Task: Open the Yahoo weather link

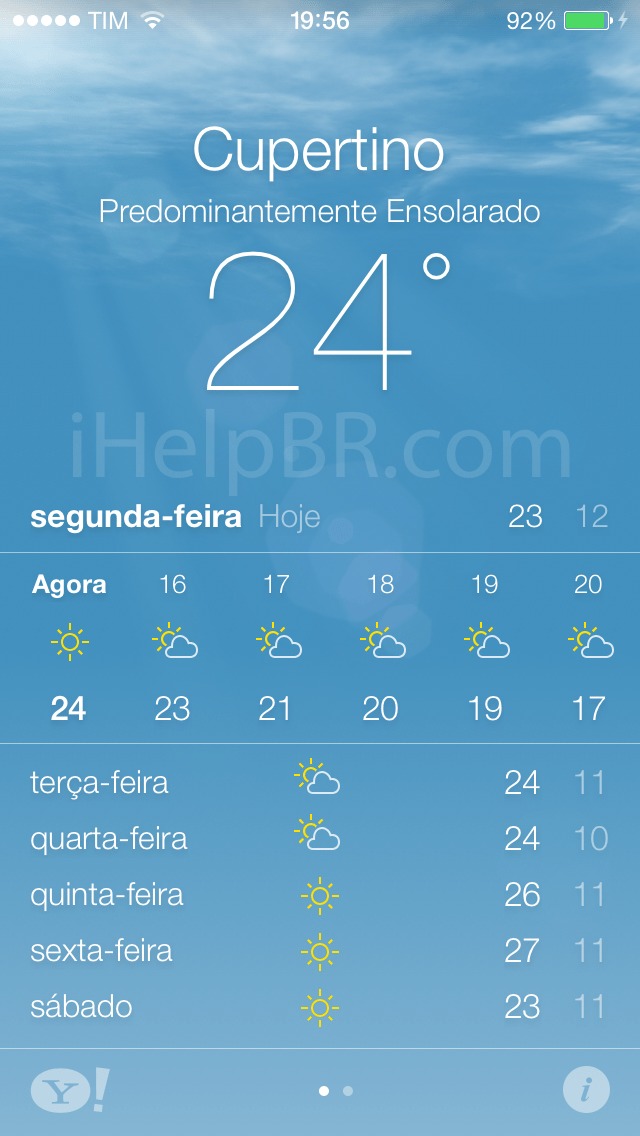Action: pyautogui.click(x=70, y=1091)
